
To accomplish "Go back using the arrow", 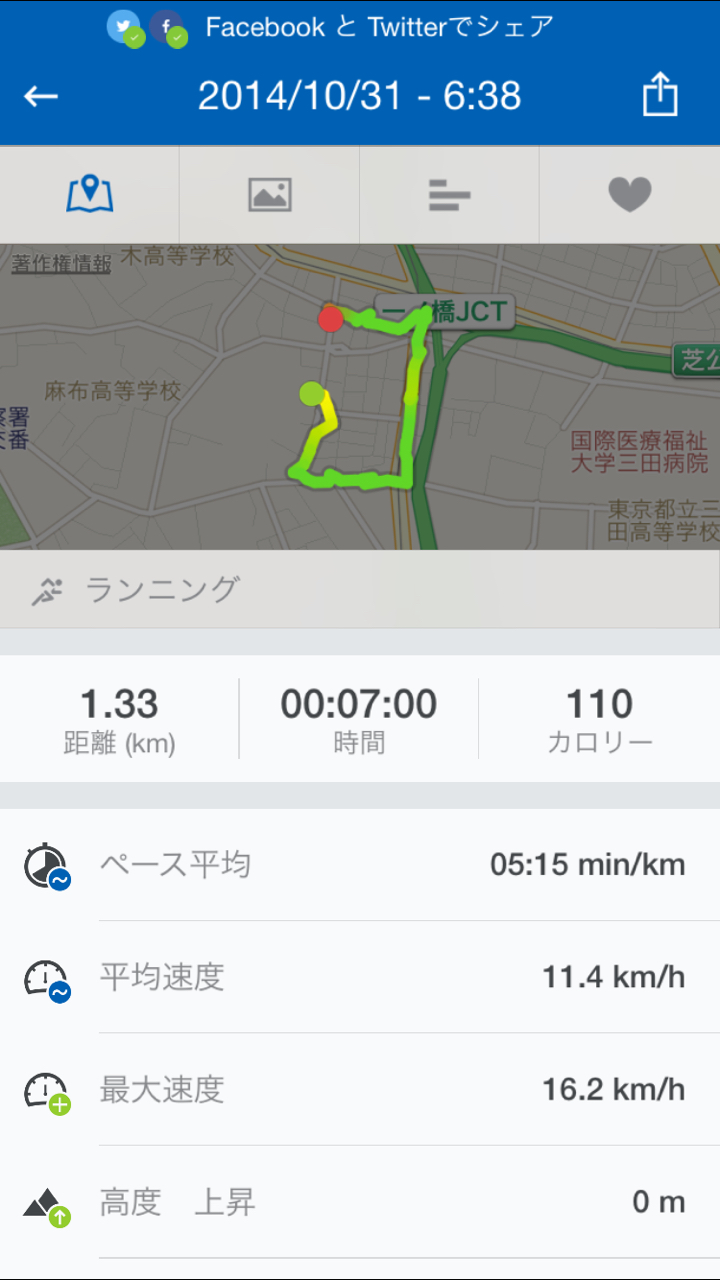I will [41, 96].
